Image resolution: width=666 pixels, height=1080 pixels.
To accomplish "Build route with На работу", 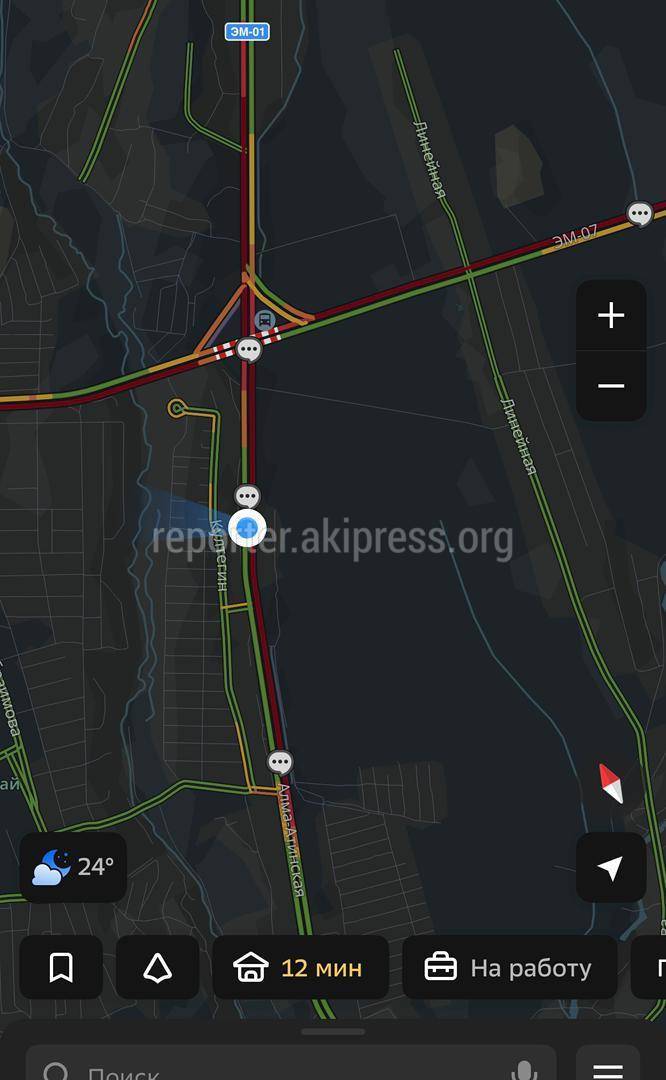I will click(510, 967).
